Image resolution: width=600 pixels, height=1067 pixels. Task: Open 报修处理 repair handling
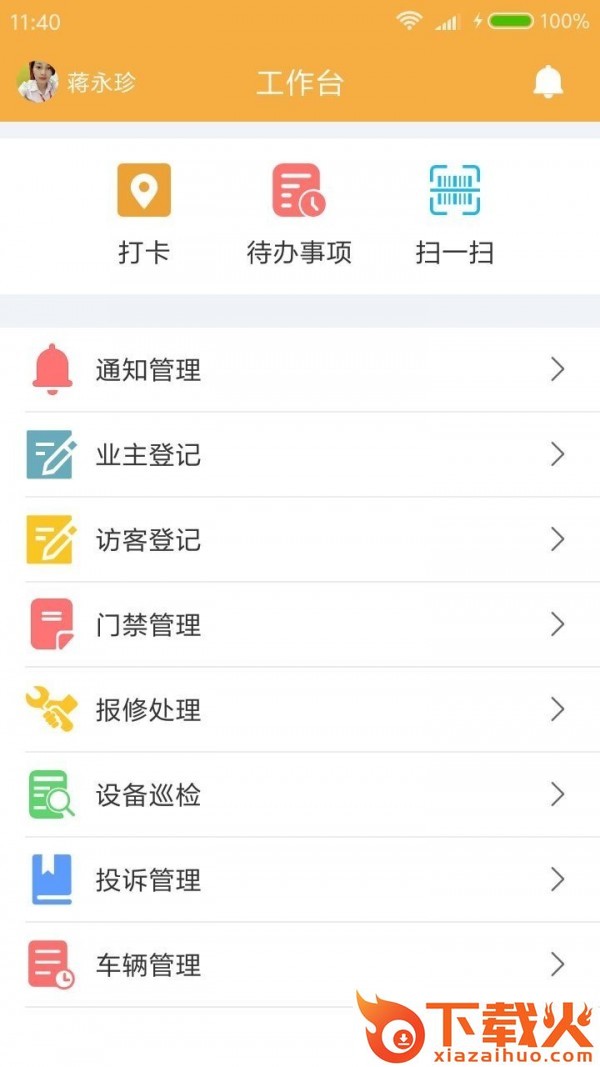[x=300, y=710]
